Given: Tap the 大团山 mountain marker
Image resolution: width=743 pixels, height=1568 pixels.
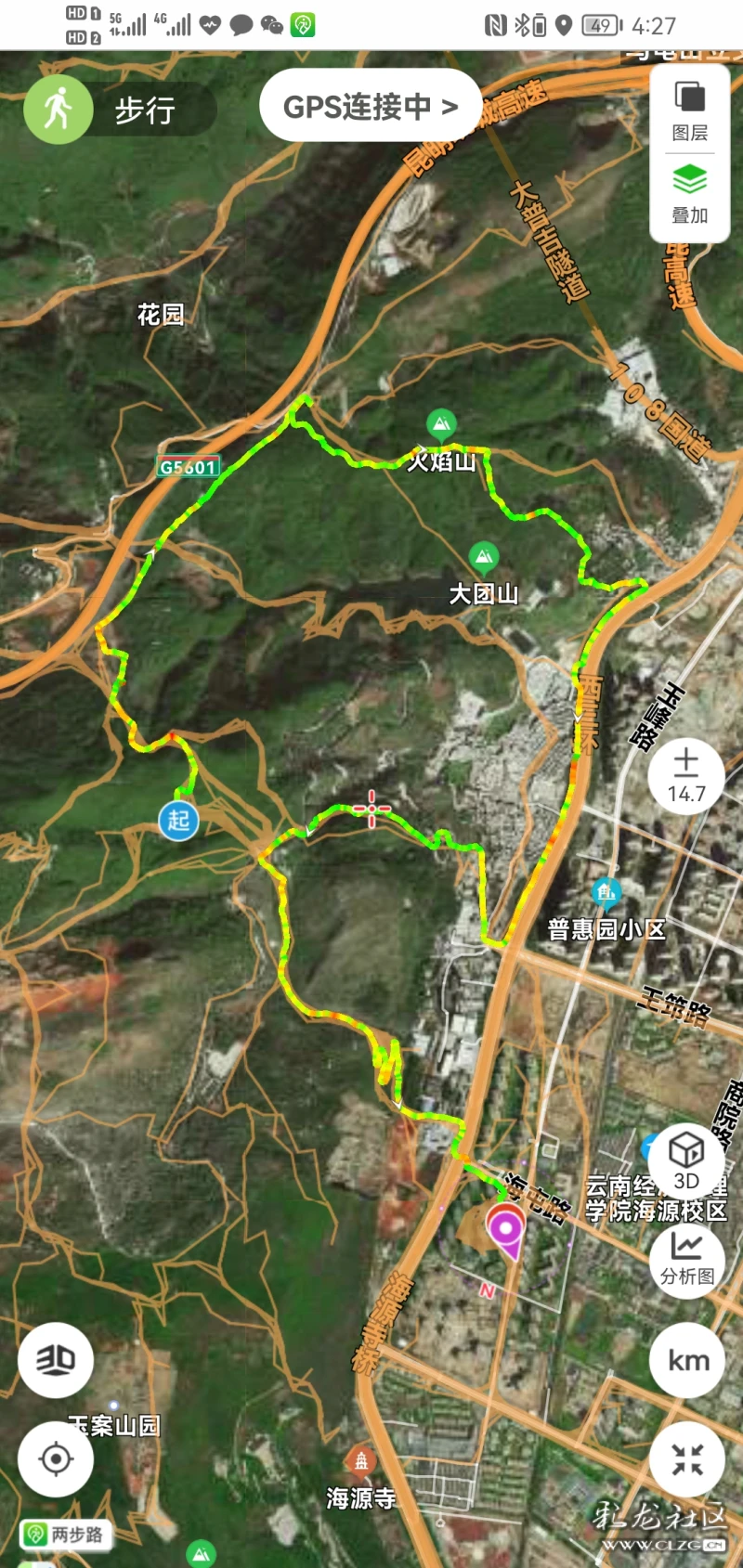Looking at the screenshot, I should pos(483,557).
